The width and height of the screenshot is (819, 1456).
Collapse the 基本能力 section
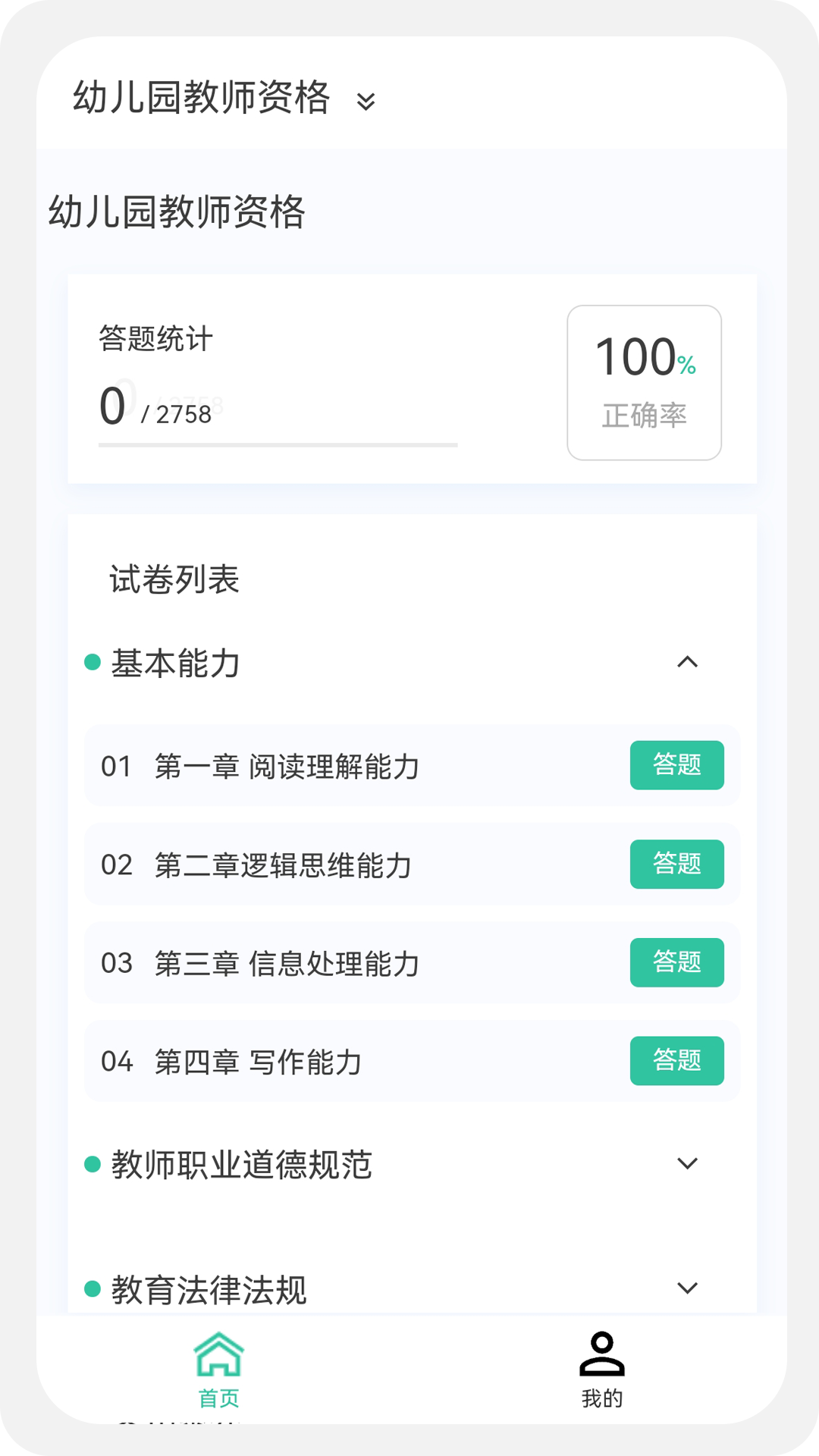(689, 662)
